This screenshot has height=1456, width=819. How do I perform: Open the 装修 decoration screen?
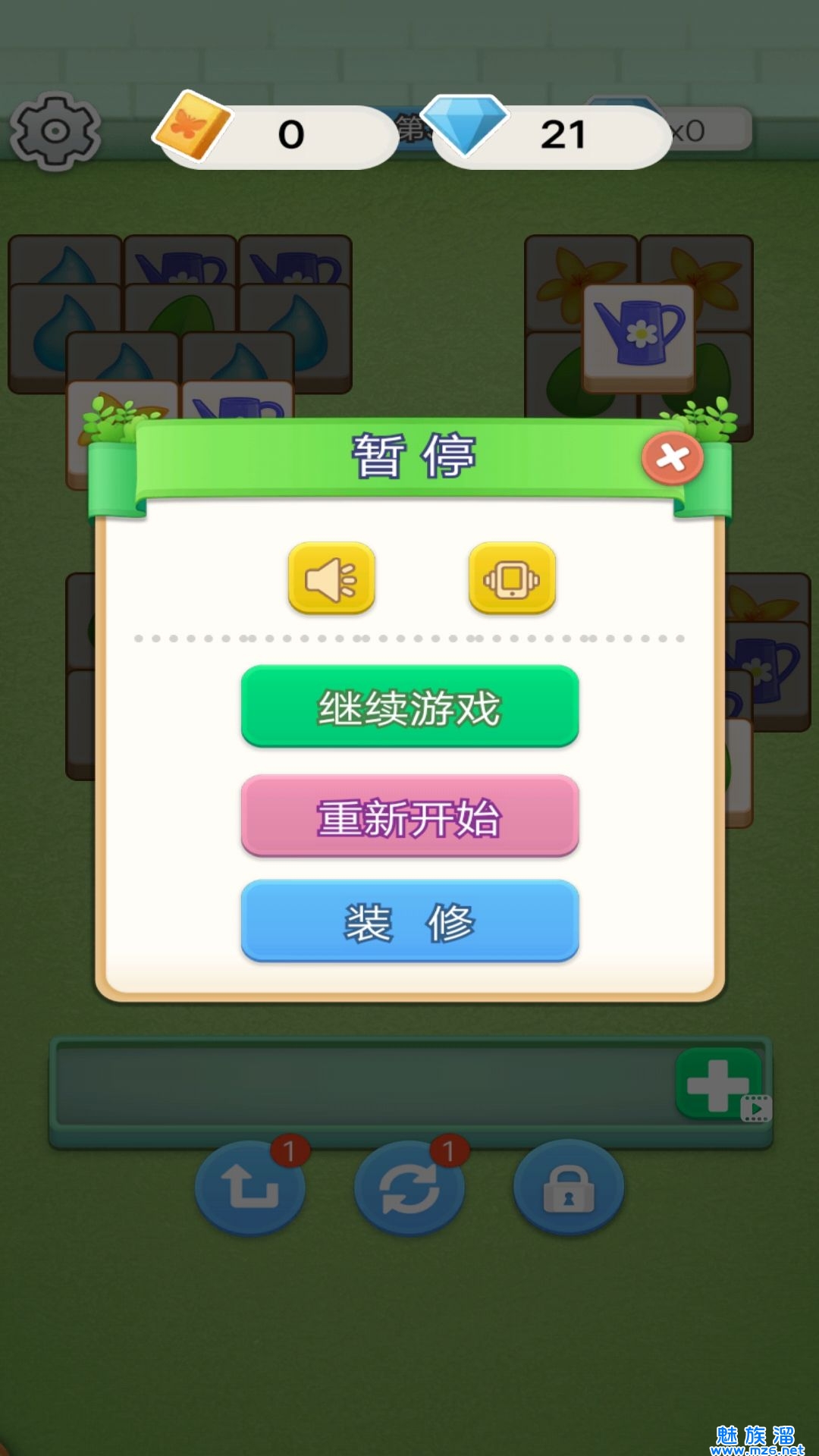[409, 921]
